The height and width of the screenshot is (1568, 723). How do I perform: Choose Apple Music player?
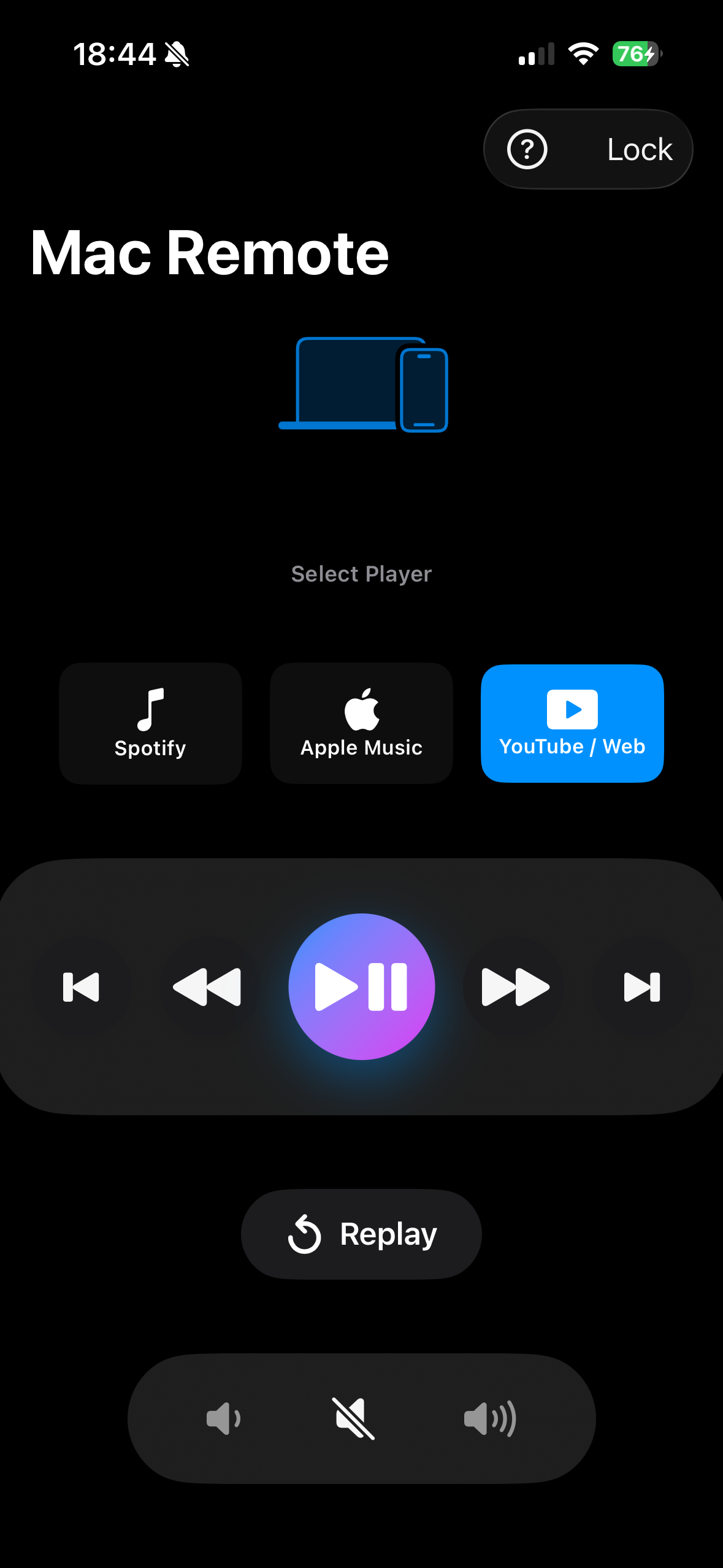pyautogui.click(x=361, y=723)
